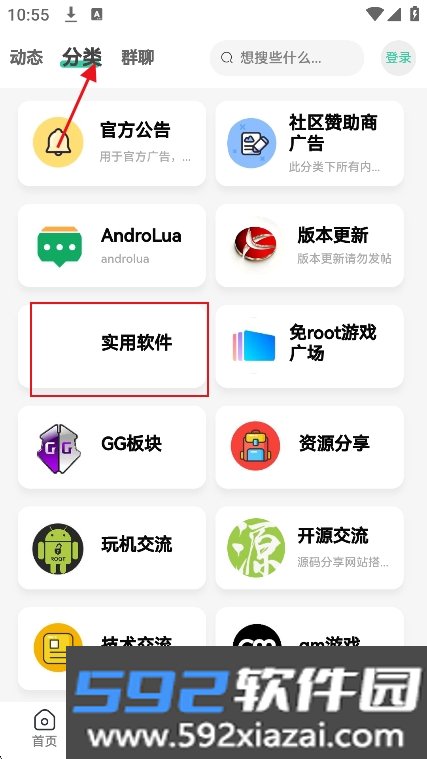427x759 pixels.
Task: Open the 玩机交流 category
Action: 112,548
